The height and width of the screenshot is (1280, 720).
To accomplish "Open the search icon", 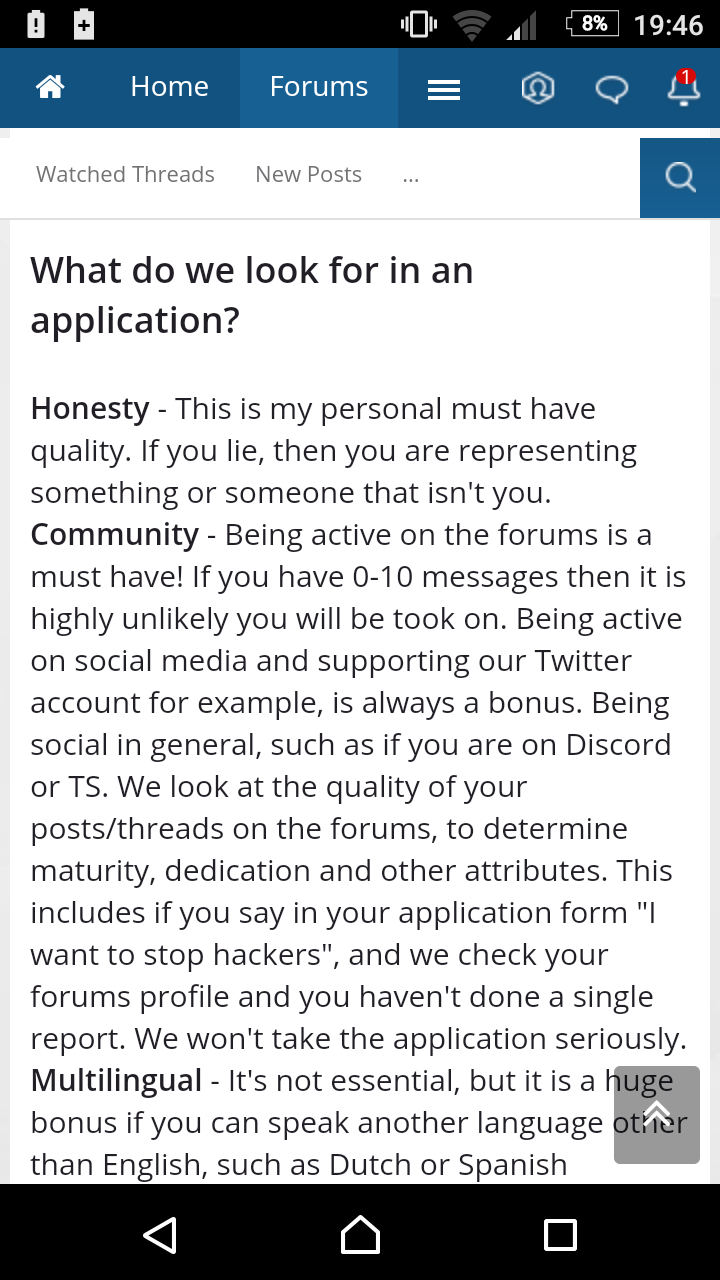I will coord(680,177).
